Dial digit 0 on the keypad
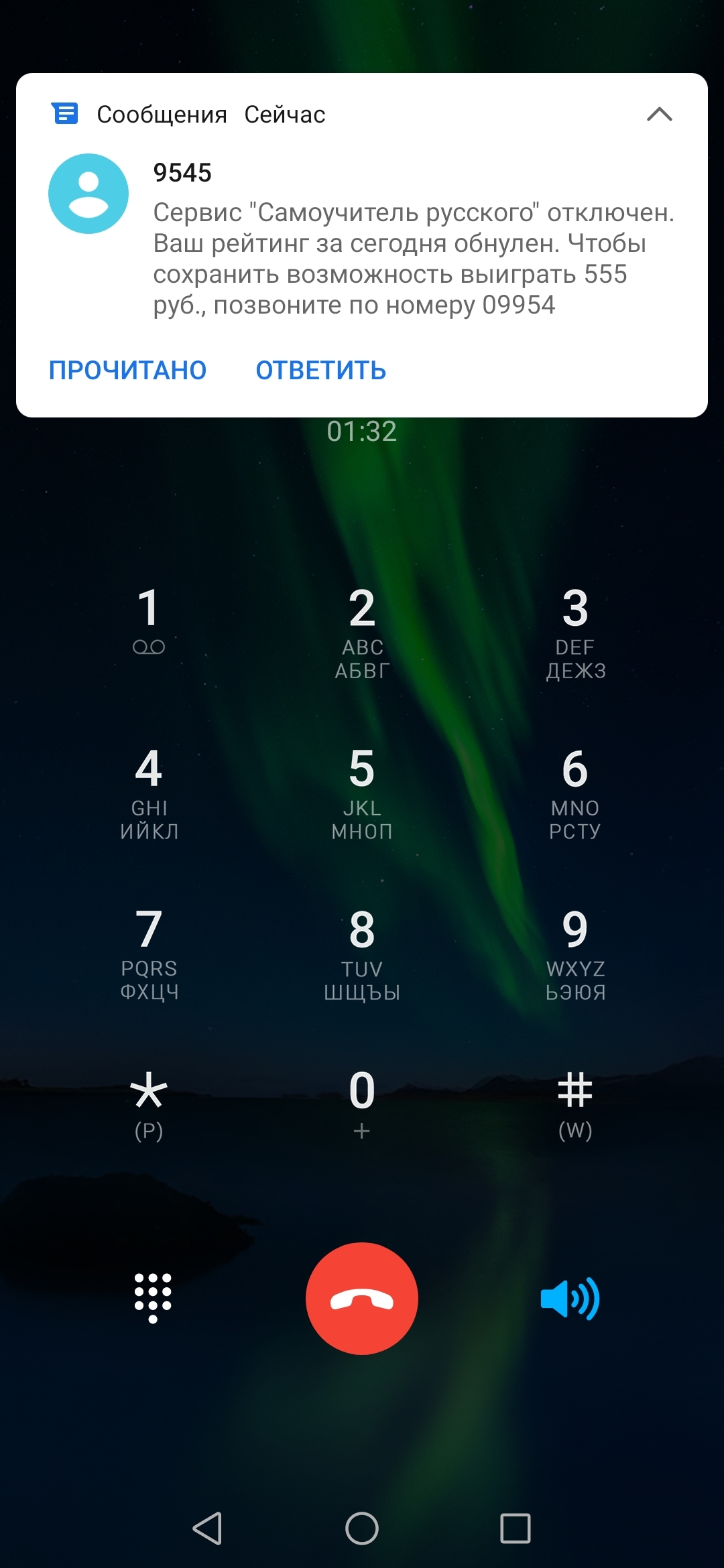 pos(362,1102)
